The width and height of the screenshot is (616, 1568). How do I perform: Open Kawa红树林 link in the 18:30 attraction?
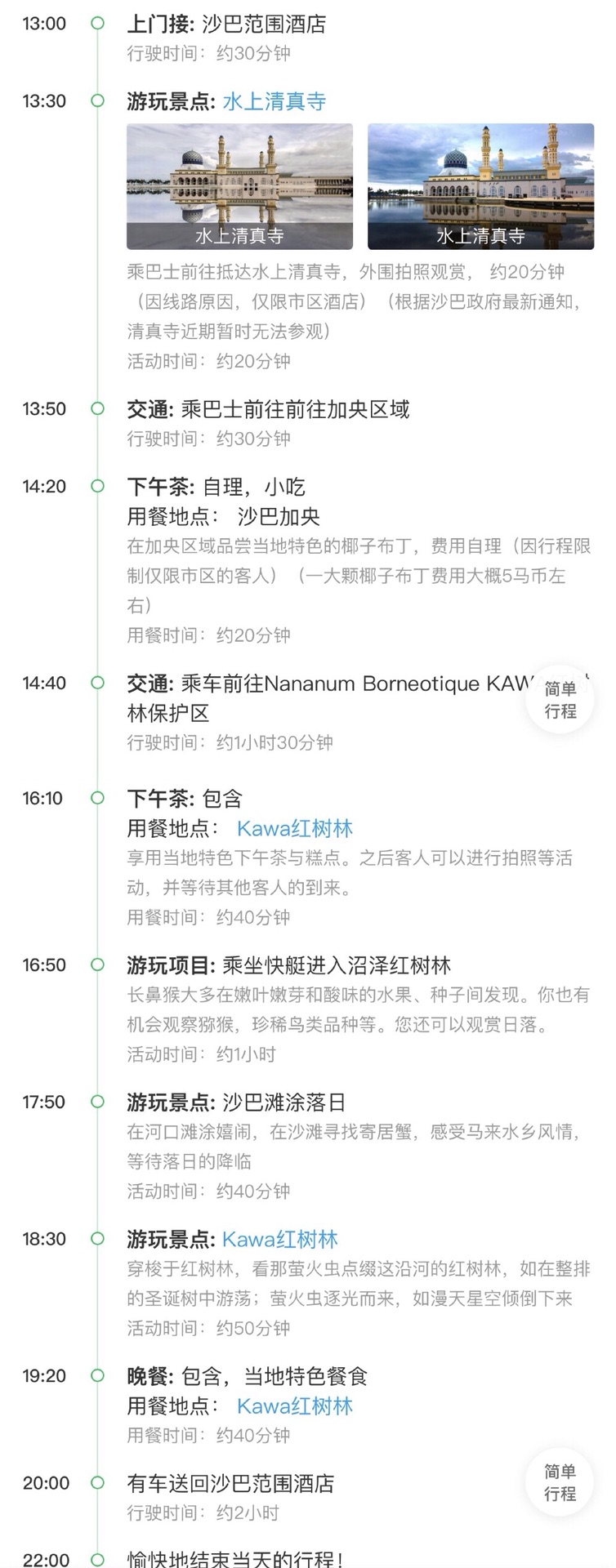pyautogui.click(x=279, y=1239)
